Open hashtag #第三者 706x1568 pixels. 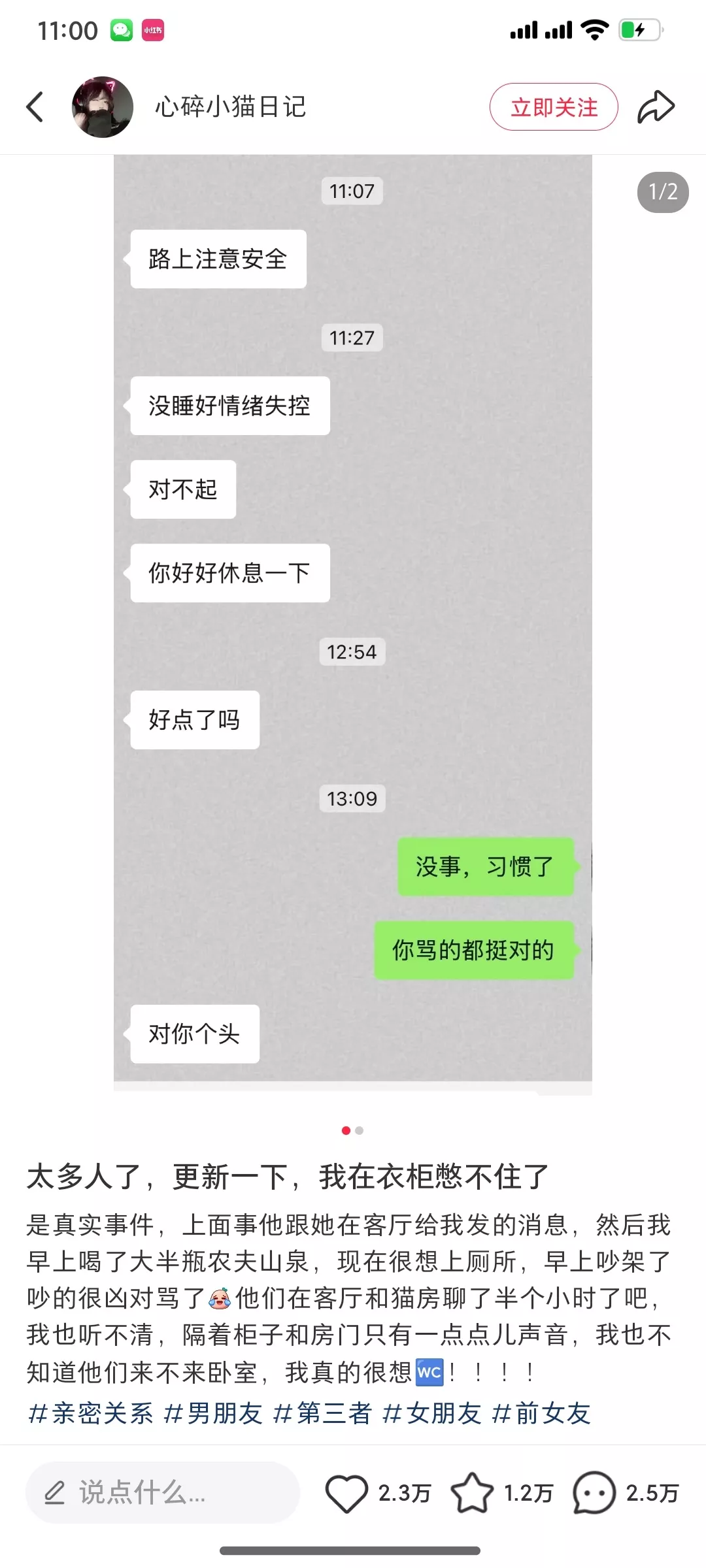323,1414
